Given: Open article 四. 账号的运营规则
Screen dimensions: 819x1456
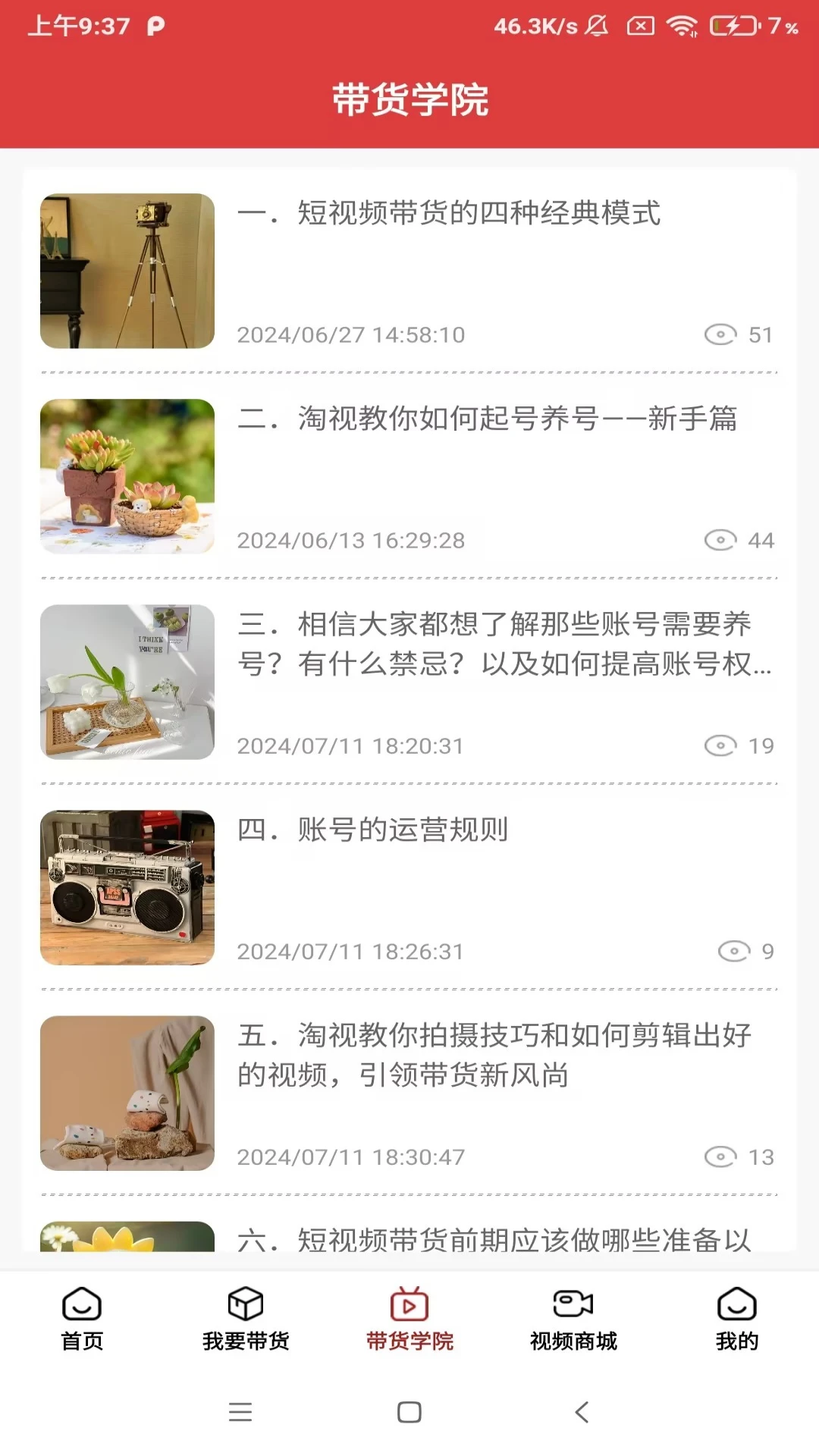Looking at the screenshot, I should [372, 830].
